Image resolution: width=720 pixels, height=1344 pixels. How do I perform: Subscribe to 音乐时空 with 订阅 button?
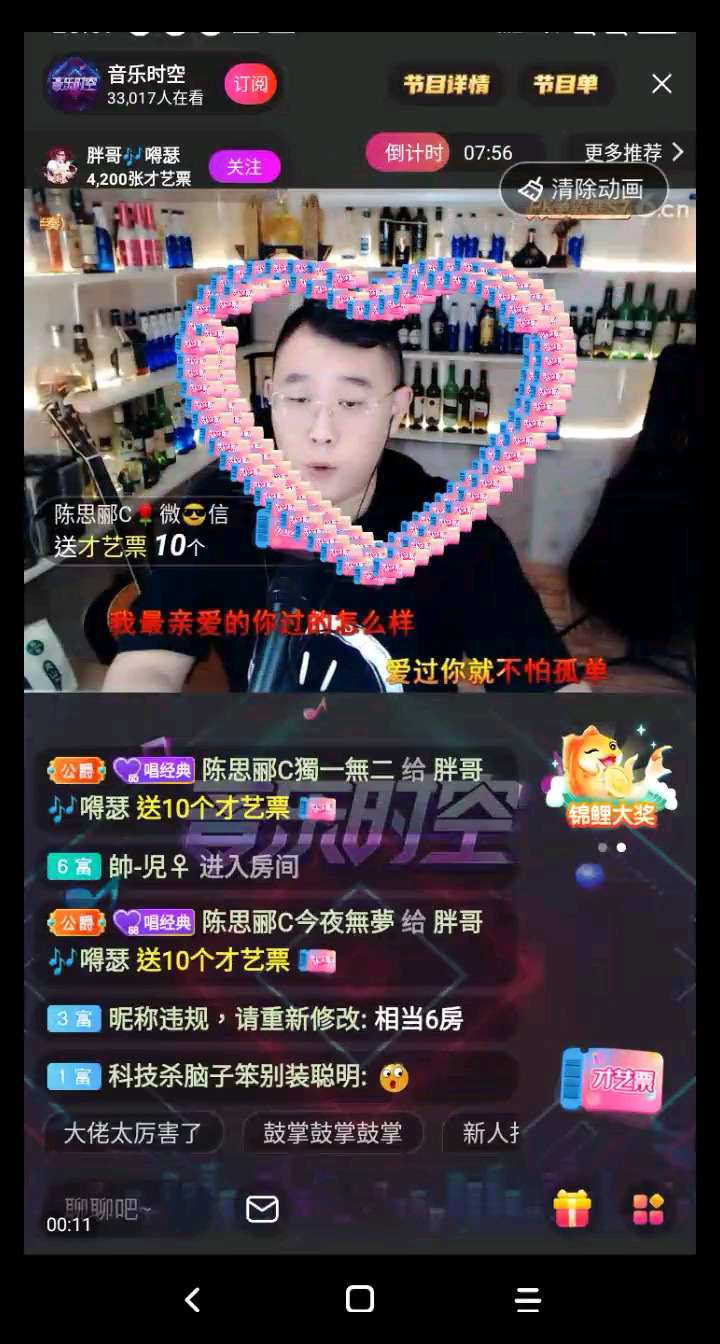[x=250, y=84]
